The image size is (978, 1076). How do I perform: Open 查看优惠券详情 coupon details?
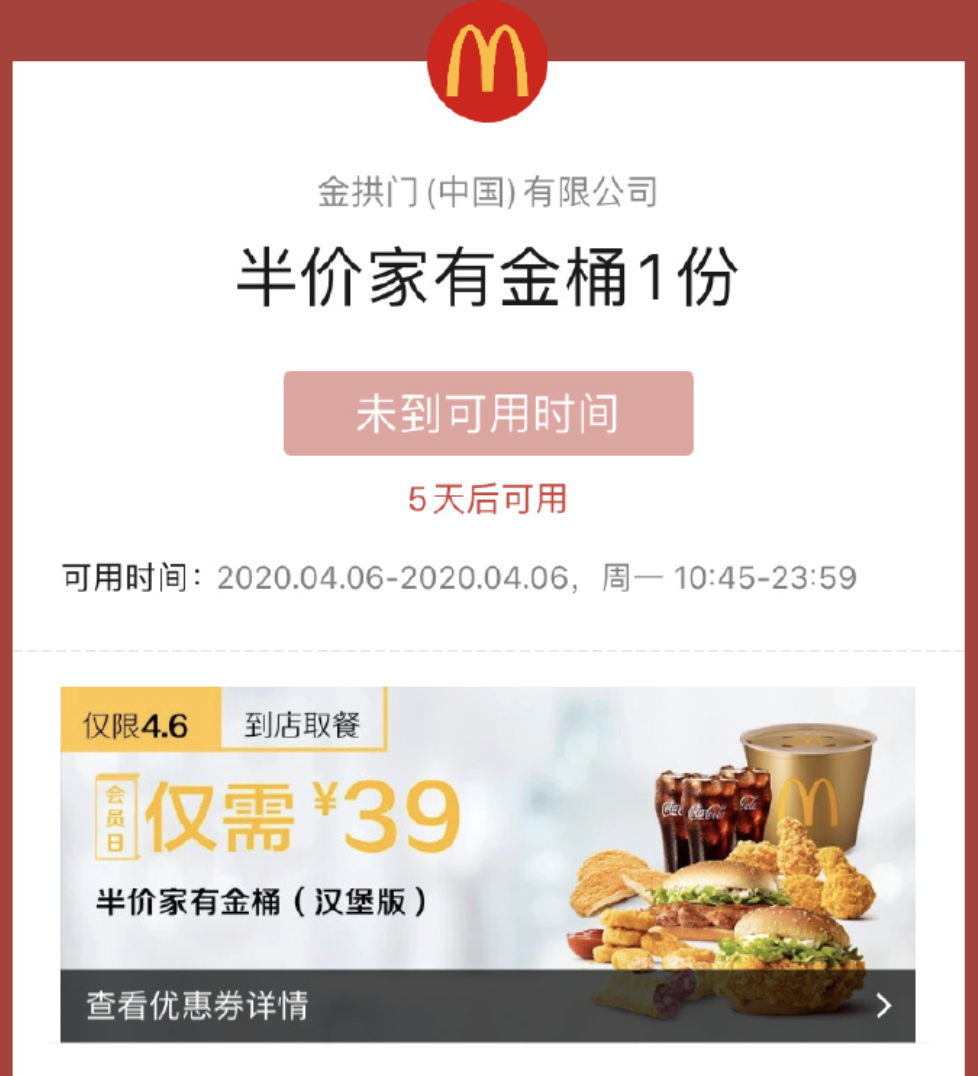click(487, 1005)
